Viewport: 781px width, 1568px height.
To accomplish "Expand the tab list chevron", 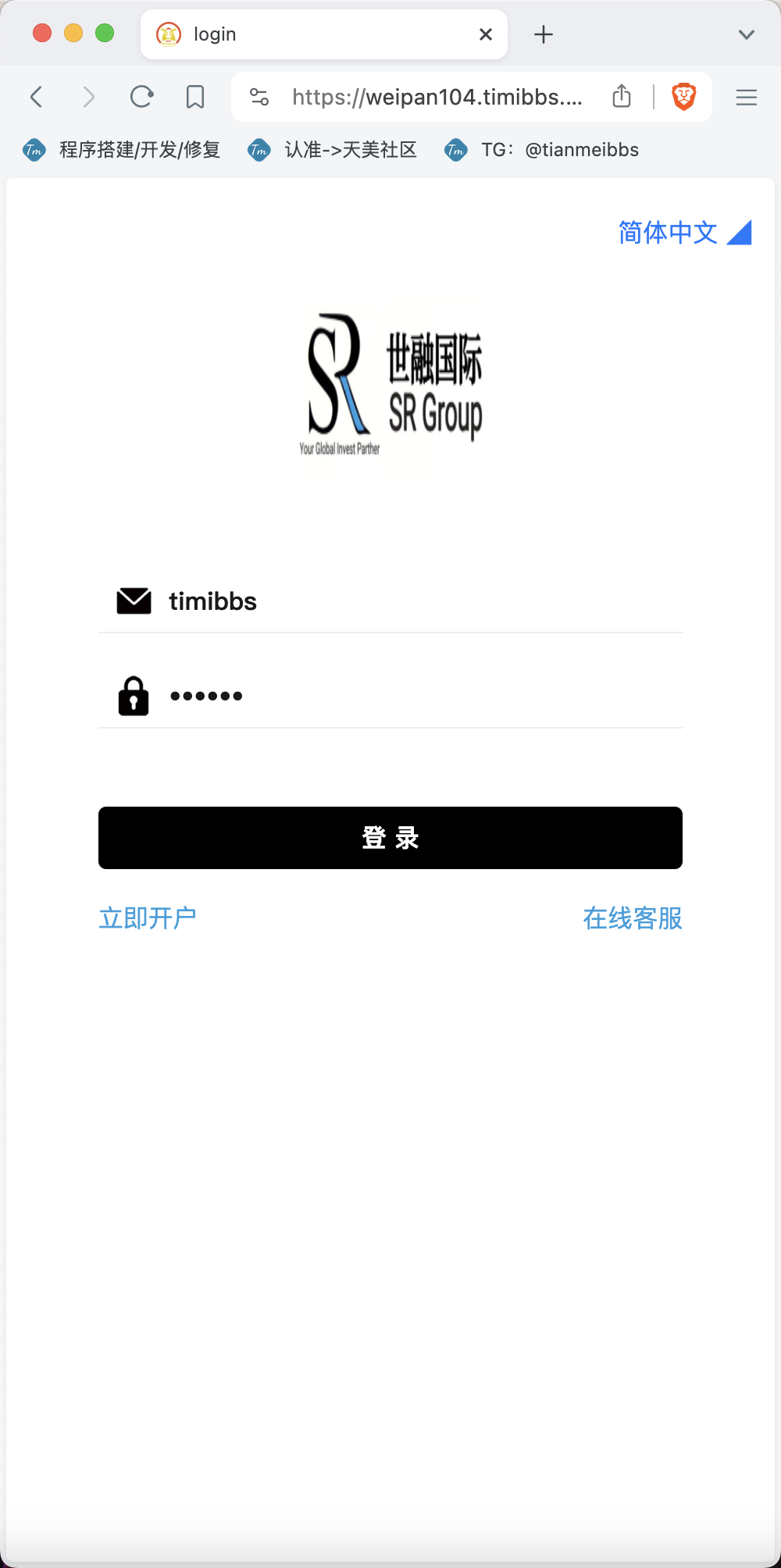I will pyautogui.click(x=747, y=34).
